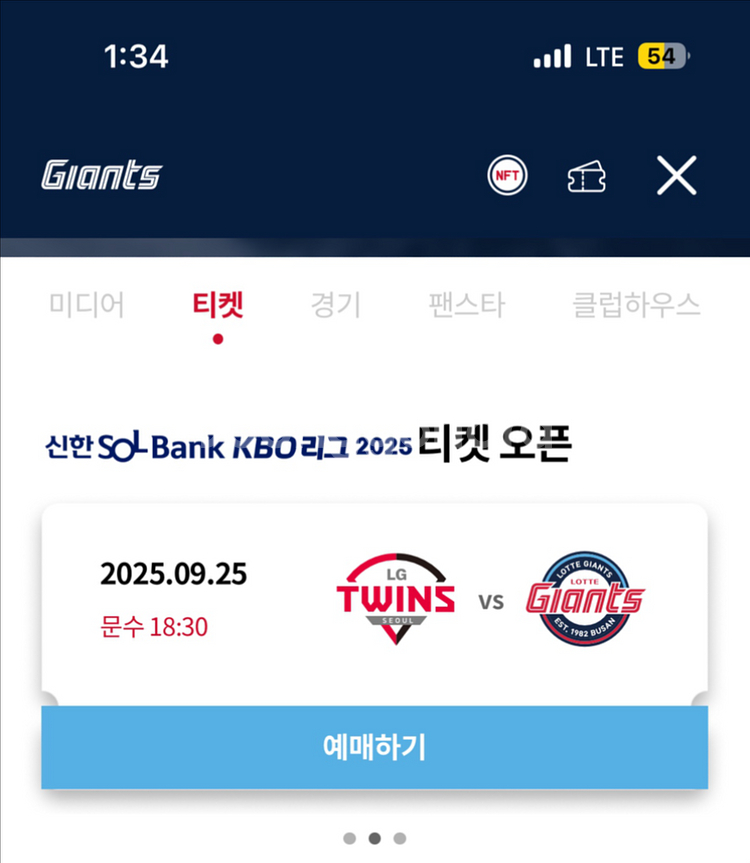Screen dimensions: 750x863
Task: Switch to the 미디어 tab
Action: coord(87,304)
